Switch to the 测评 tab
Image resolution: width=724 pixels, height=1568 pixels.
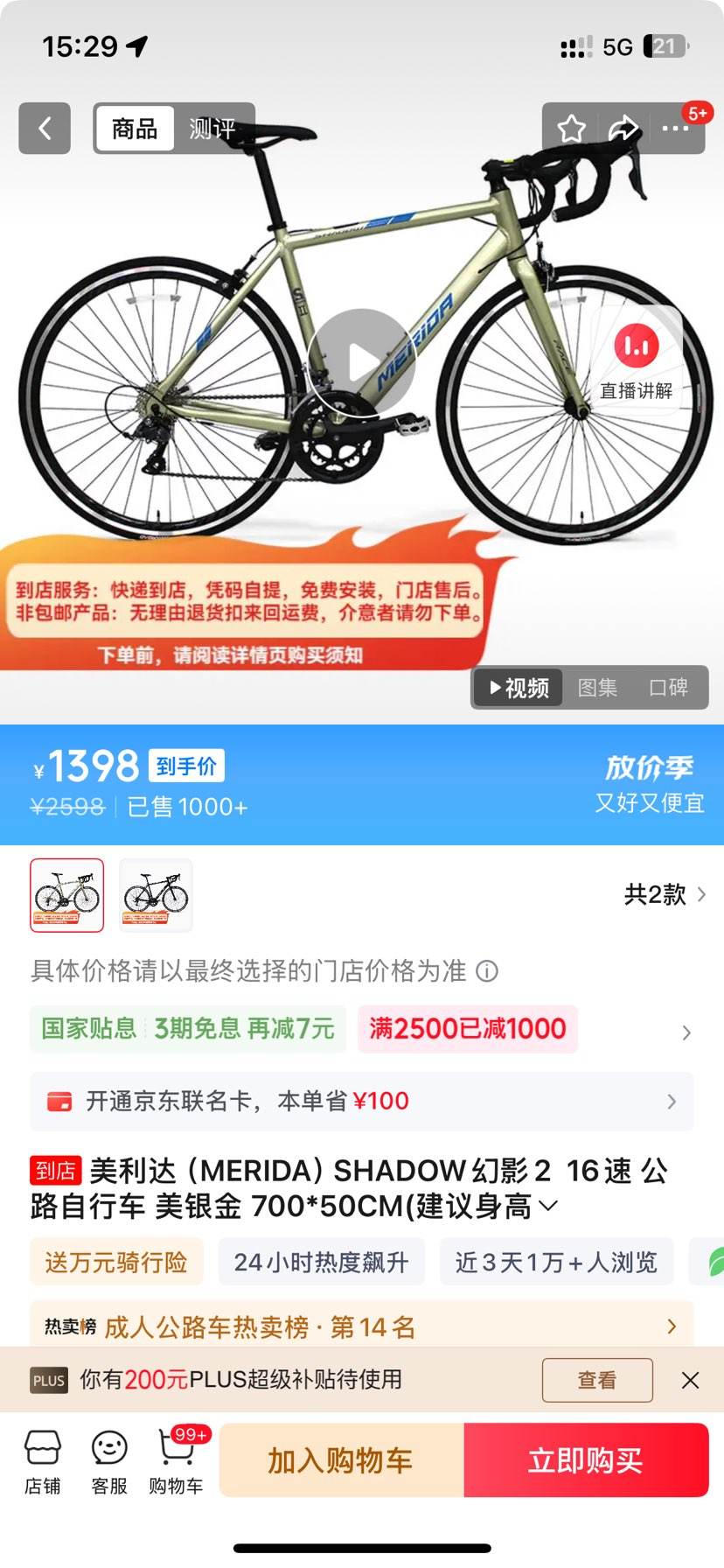212,128
